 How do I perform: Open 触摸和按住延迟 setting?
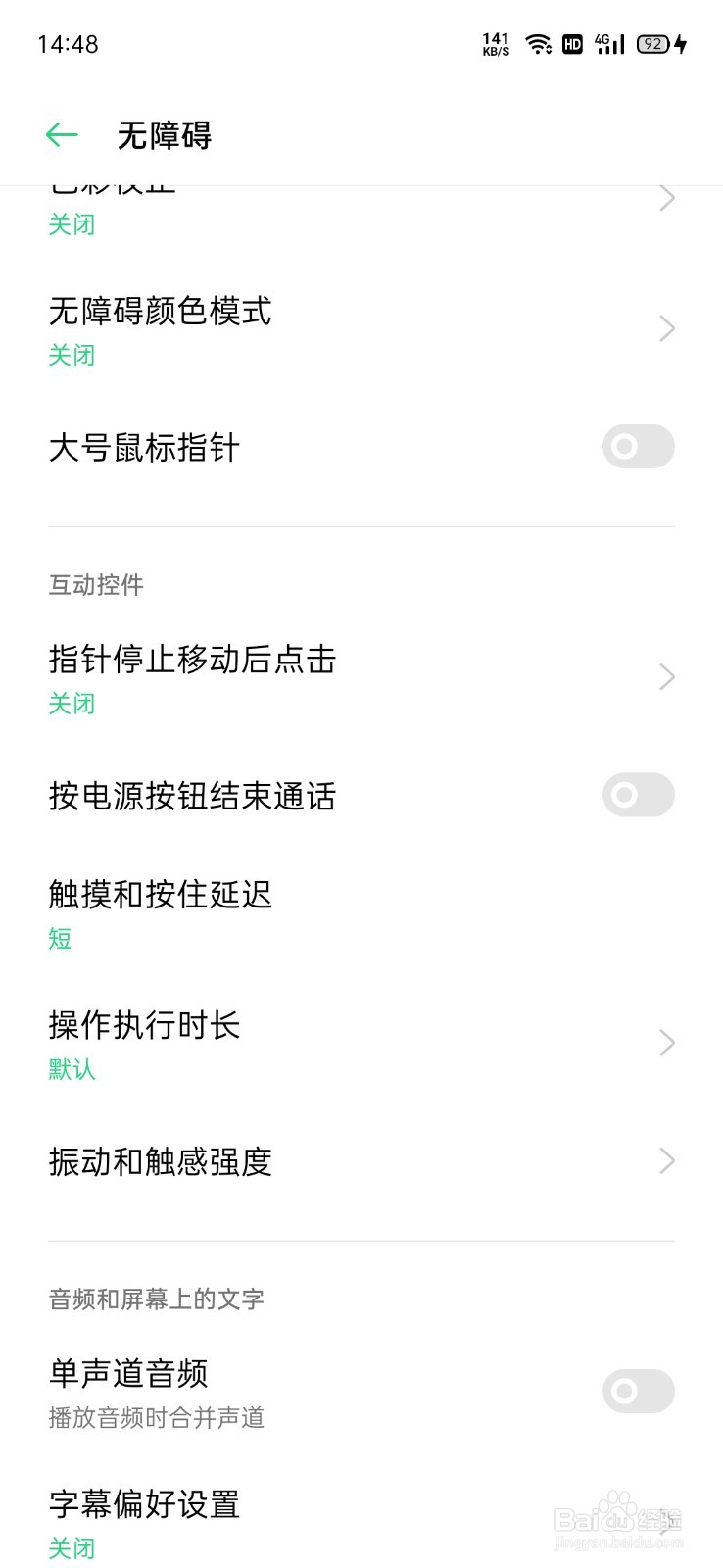361,913
